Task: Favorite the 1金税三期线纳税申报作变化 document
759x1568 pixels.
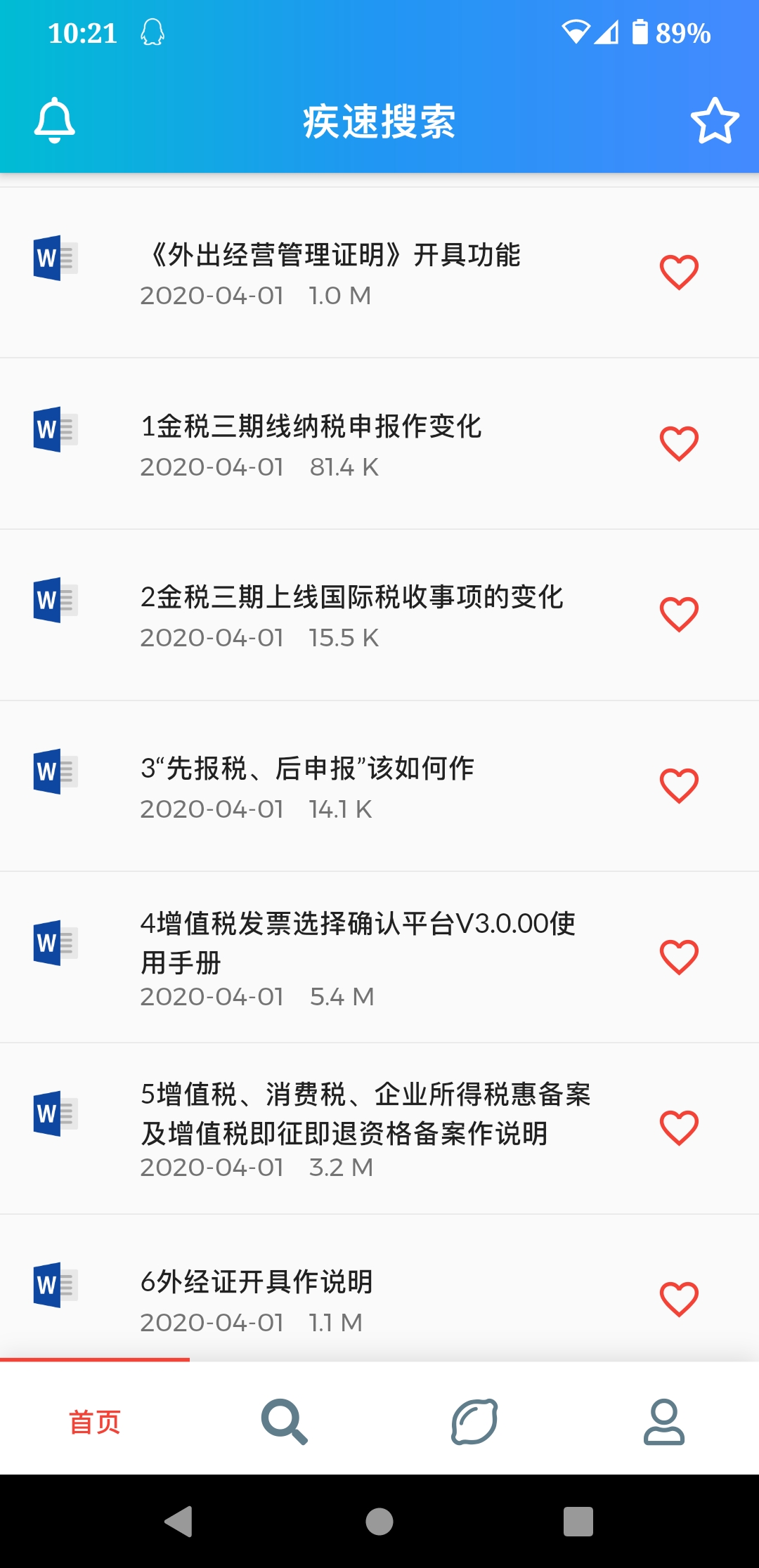Action: click(679, 444)
